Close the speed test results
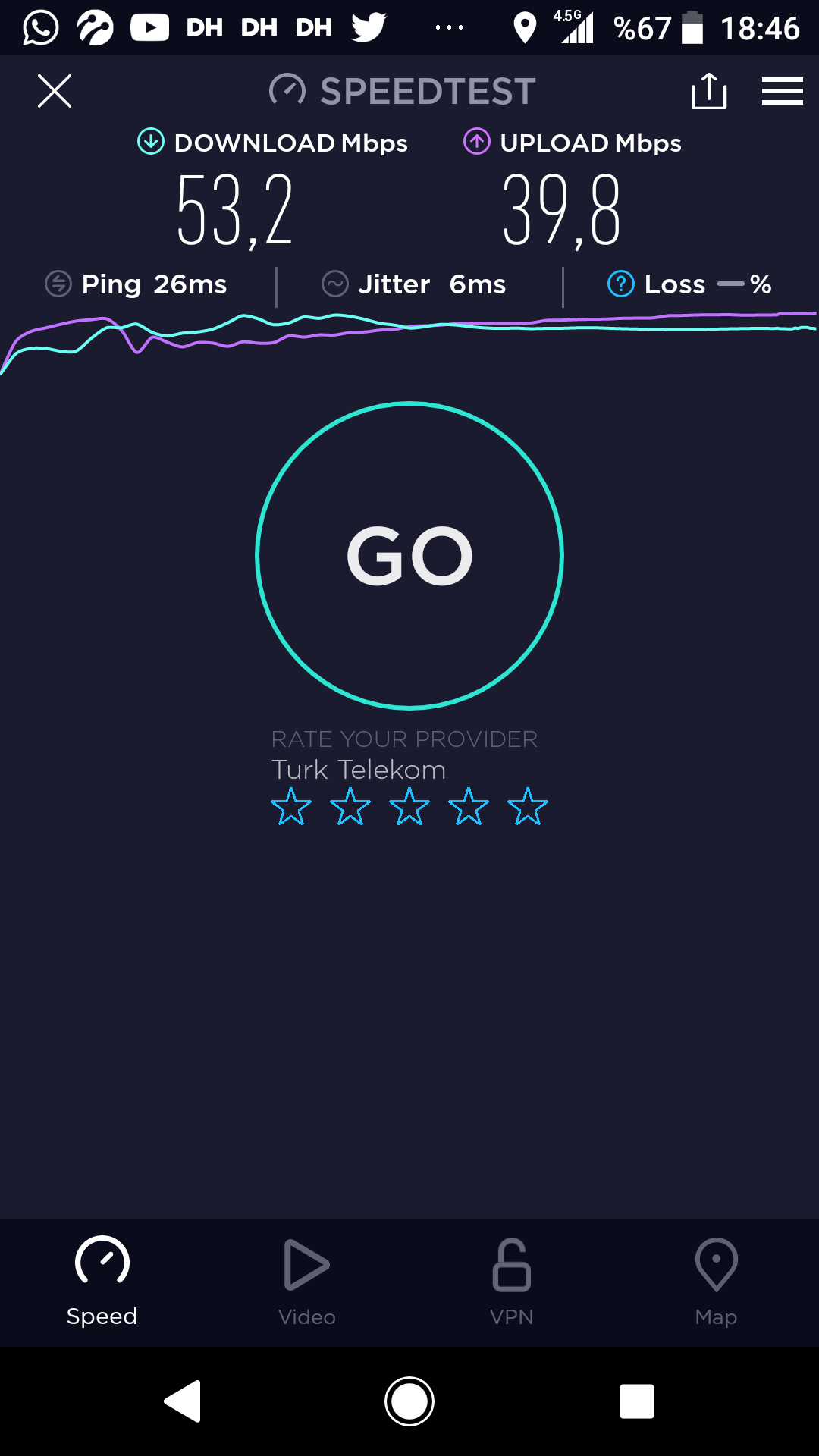Image resolution: width=819 pixels, height=1456 pixels. (55, 91)
